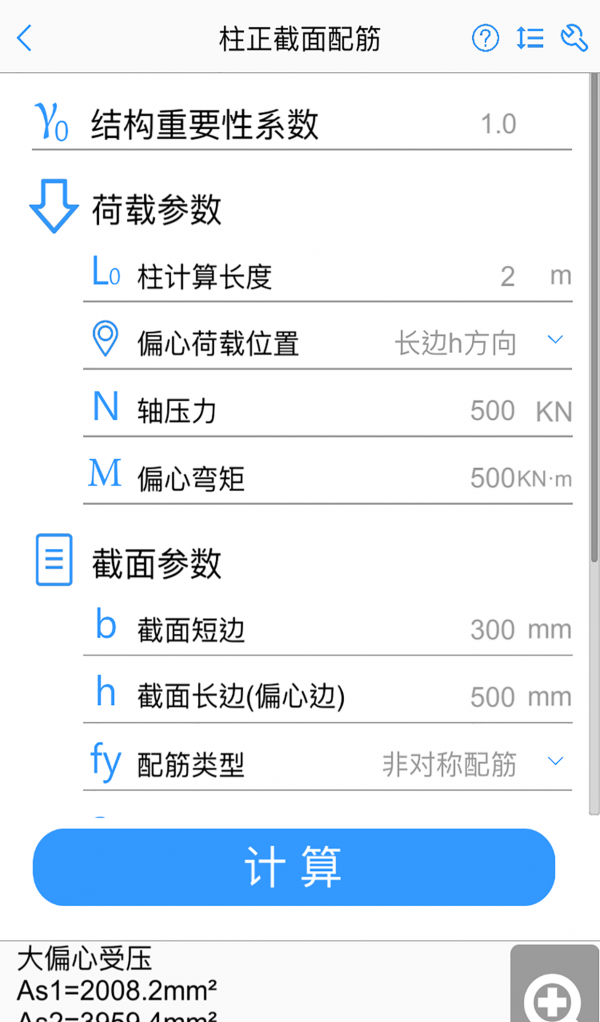Tap the 计算 button
The height and width of the screenshot is (1022, 600).
pyautogui.click(x=293, y=867)
